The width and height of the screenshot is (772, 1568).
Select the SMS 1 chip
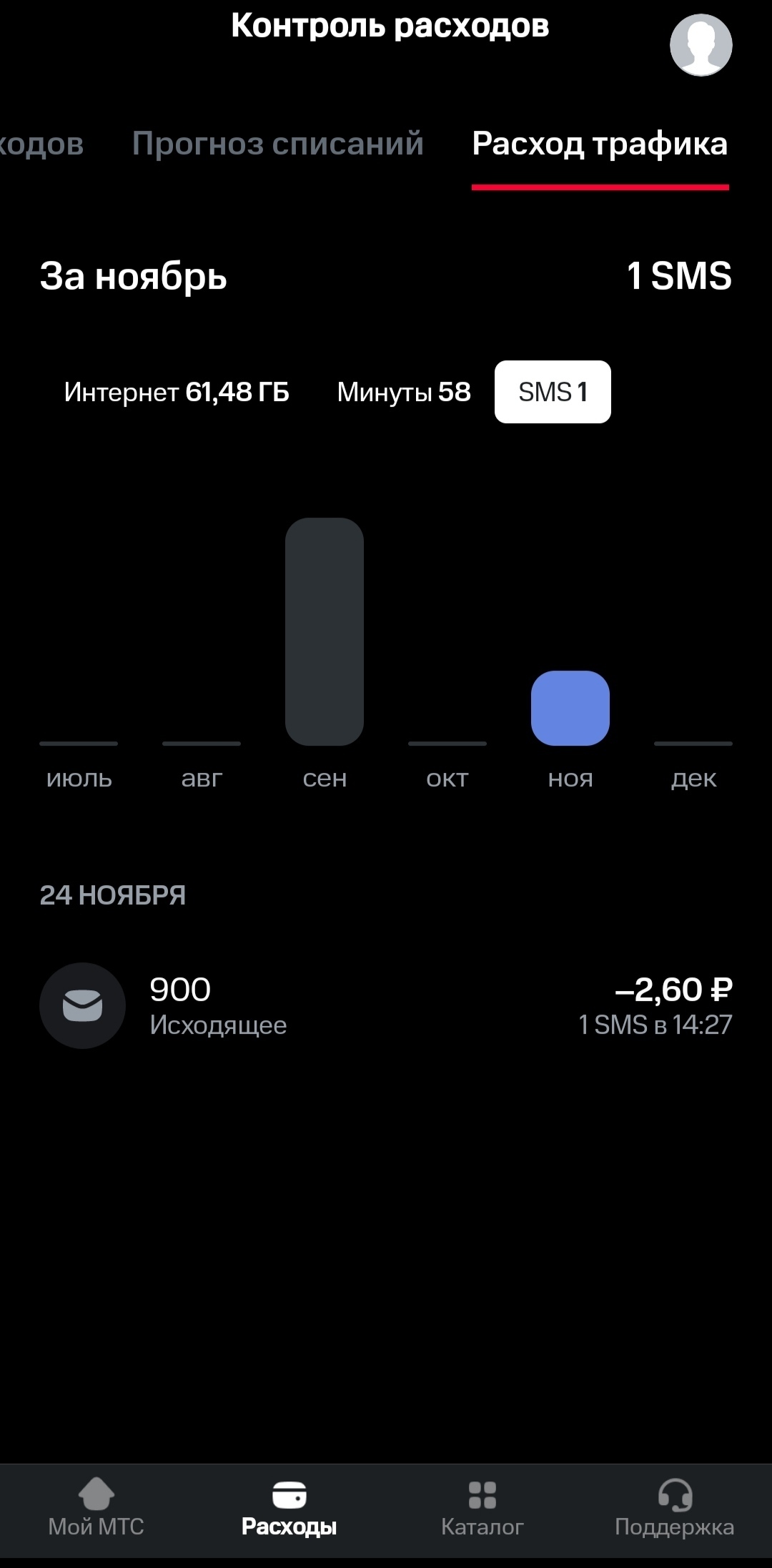pos(553,392)
